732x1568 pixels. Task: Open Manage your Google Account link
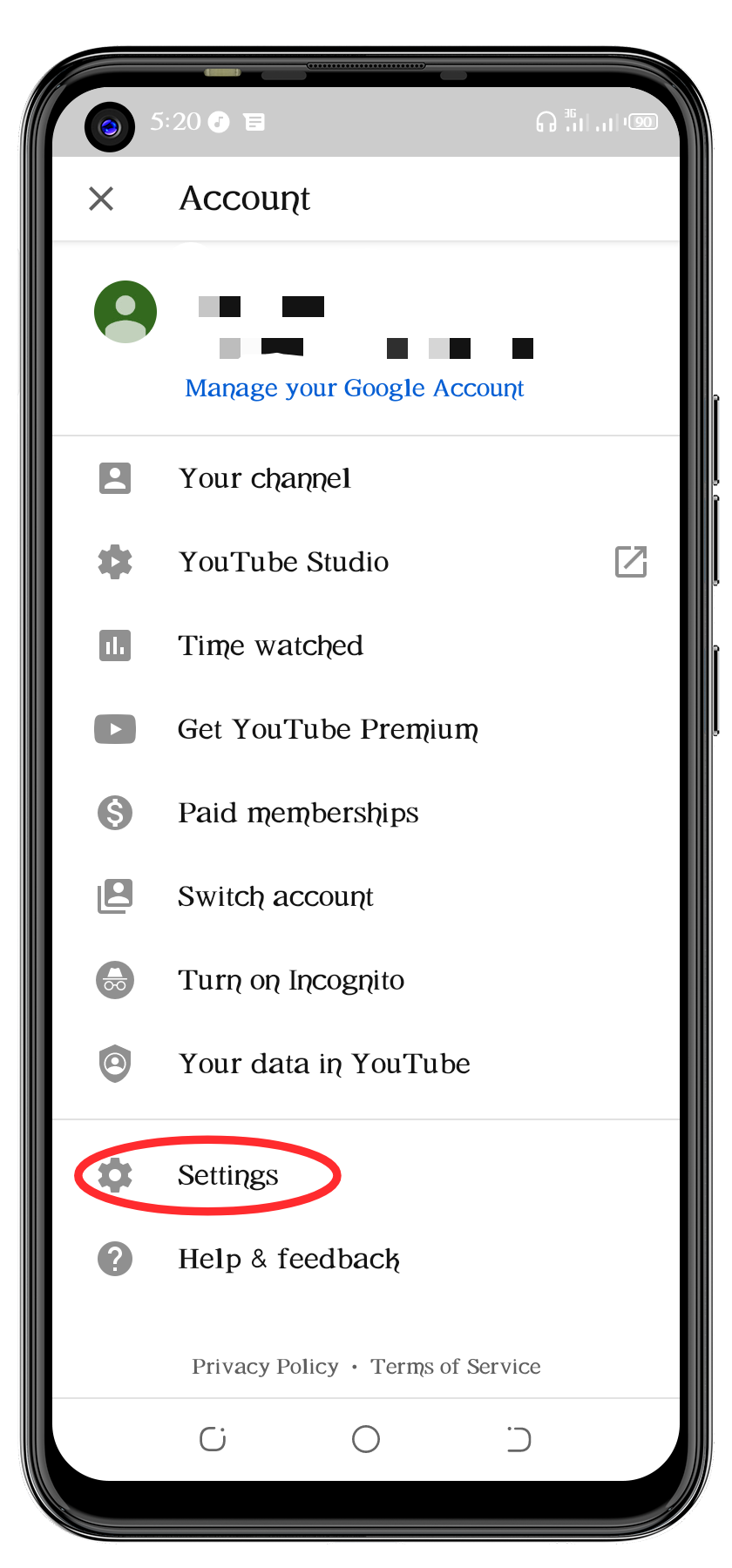tap(355, 389)
